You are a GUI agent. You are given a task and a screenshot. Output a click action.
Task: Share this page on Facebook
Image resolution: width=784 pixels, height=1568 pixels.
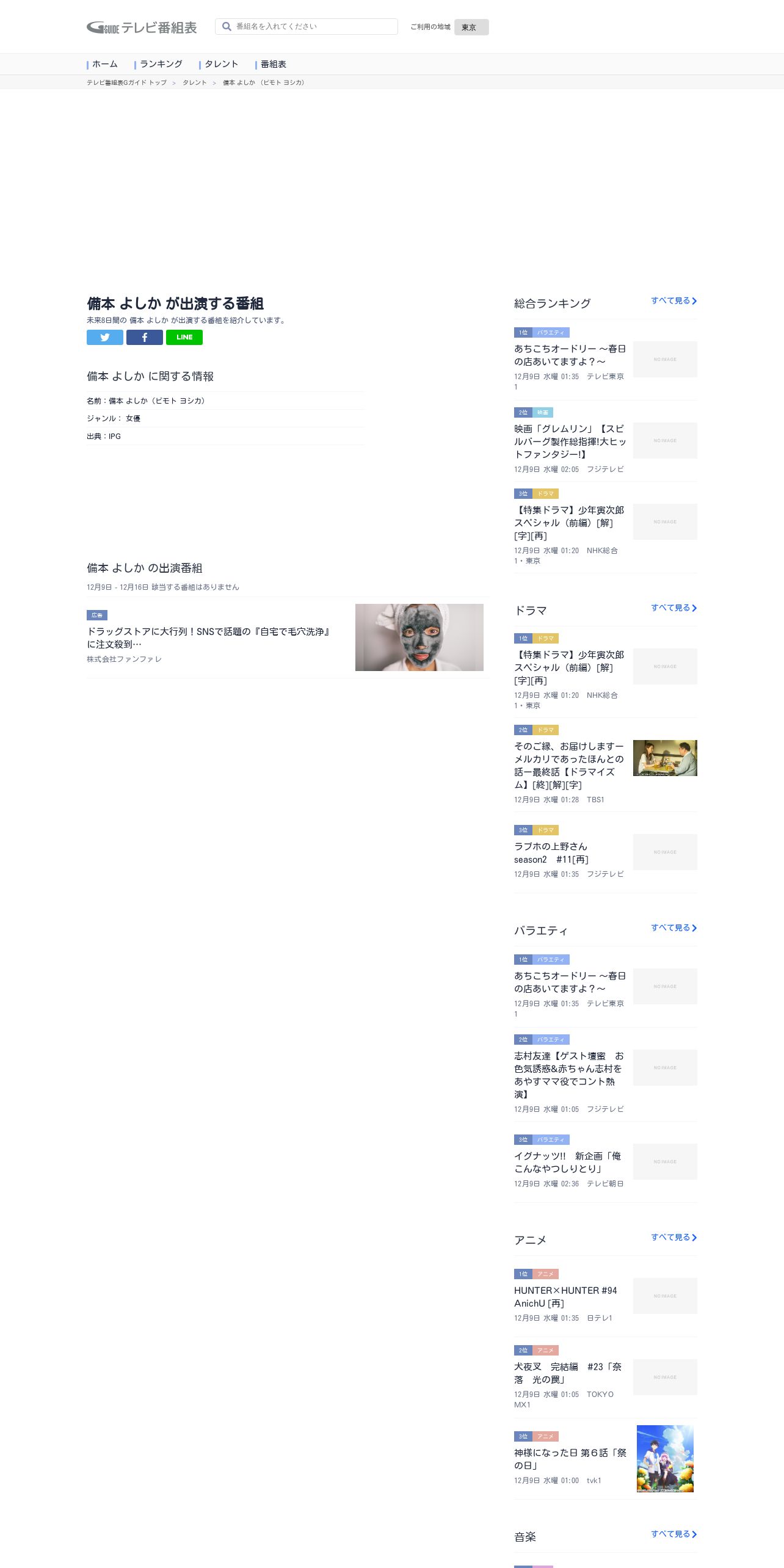click(145, 337)
